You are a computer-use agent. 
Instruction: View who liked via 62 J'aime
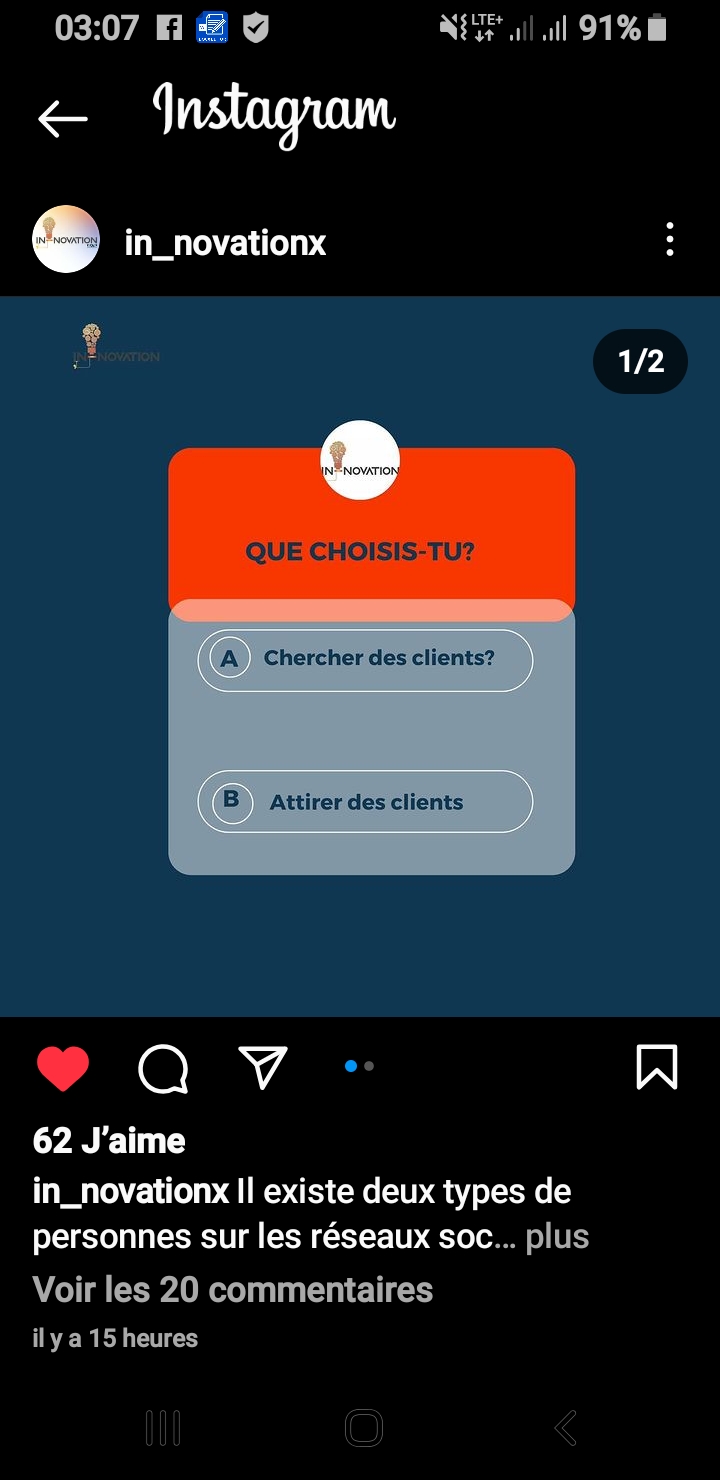[x=109, y=1140]
